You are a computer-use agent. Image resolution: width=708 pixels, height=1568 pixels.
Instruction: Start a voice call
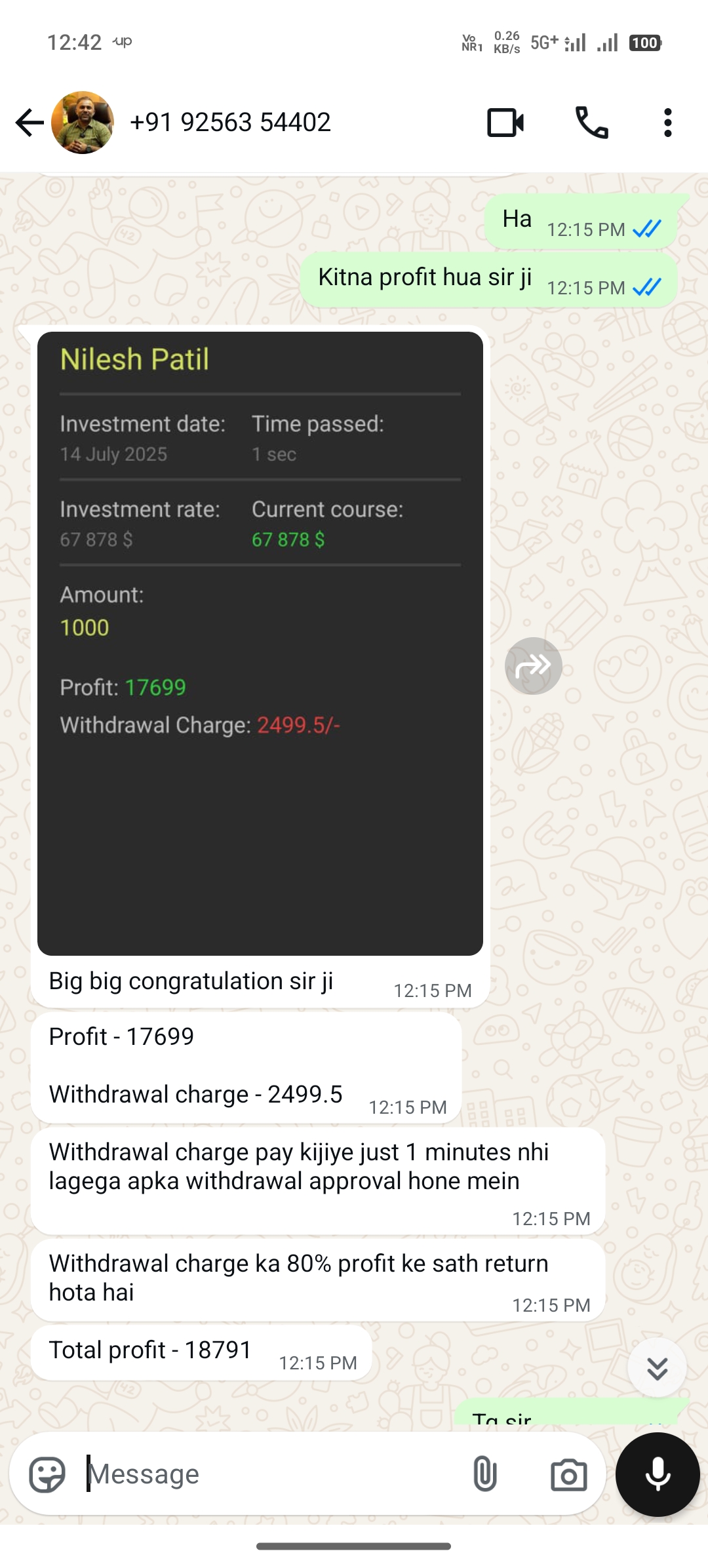click(x=591, y=123)
